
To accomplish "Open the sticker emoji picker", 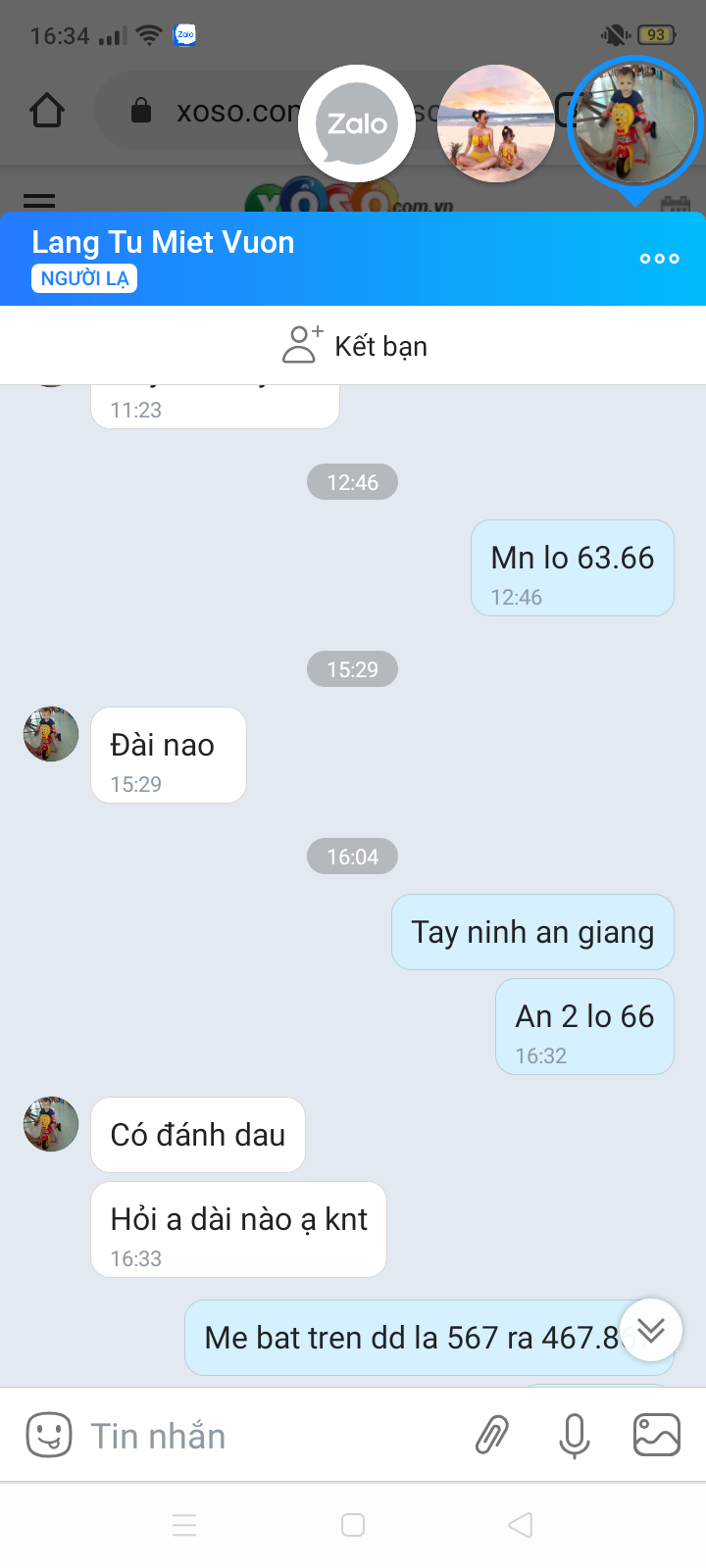I will (49, 1436).
